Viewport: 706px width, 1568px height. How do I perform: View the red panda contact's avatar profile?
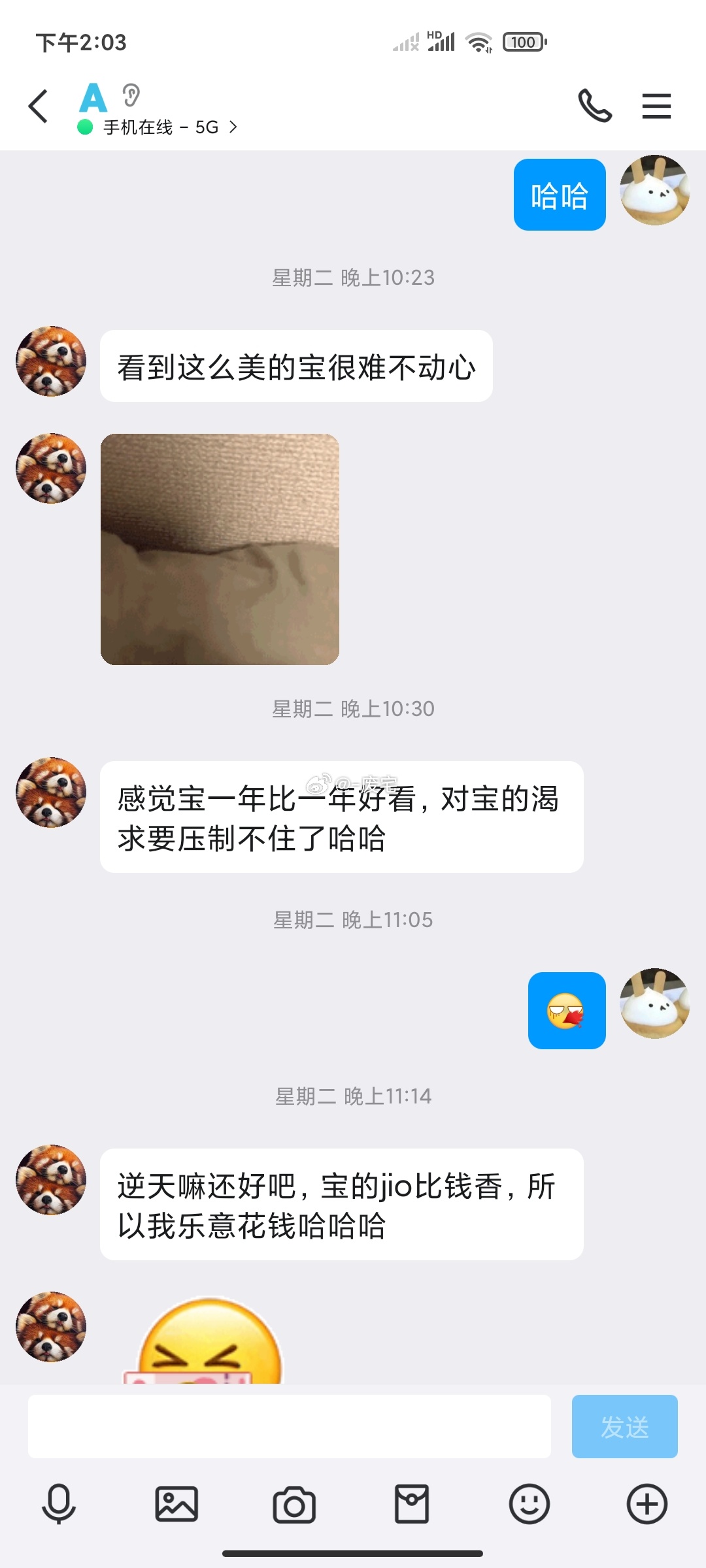point(51,361)
